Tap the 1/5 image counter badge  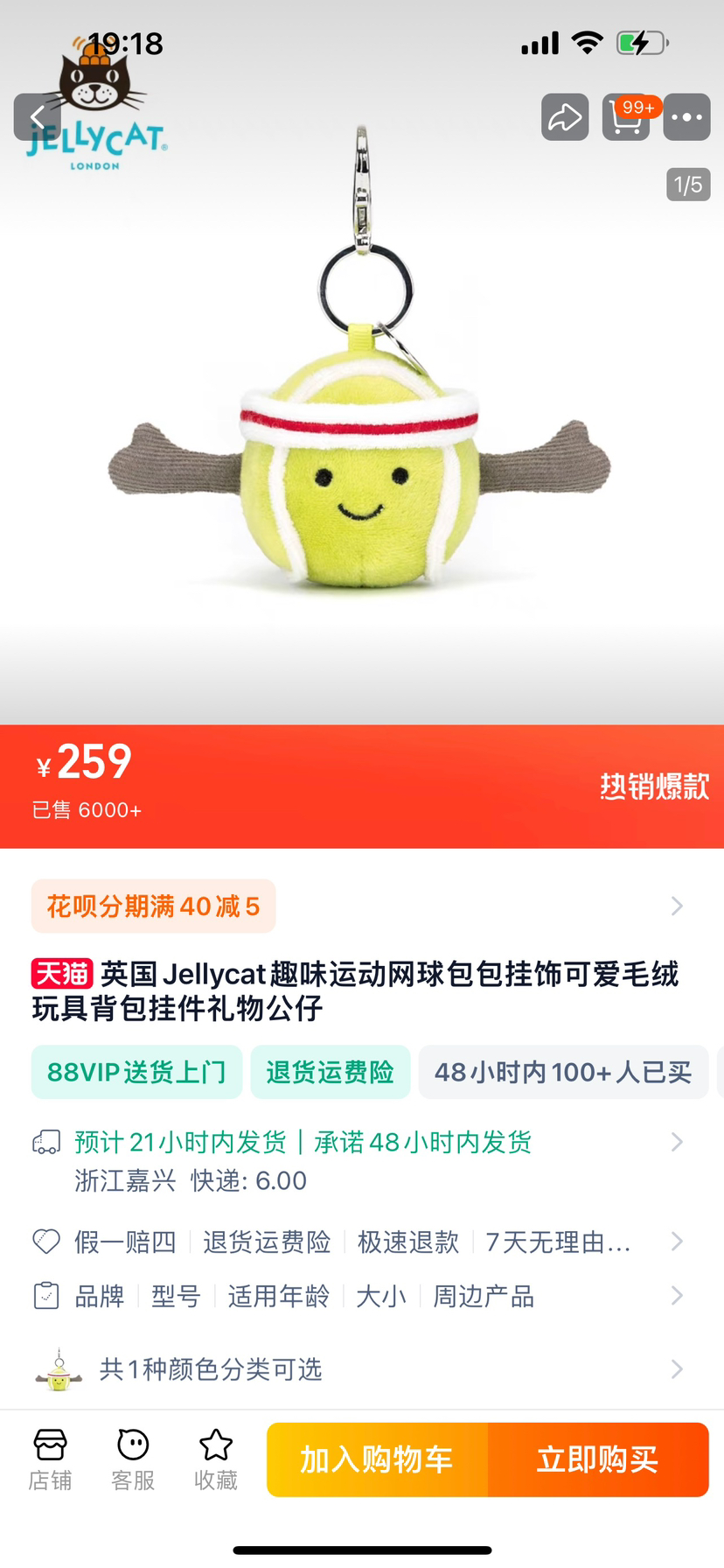pyautogui.click(x=687, y=185)
